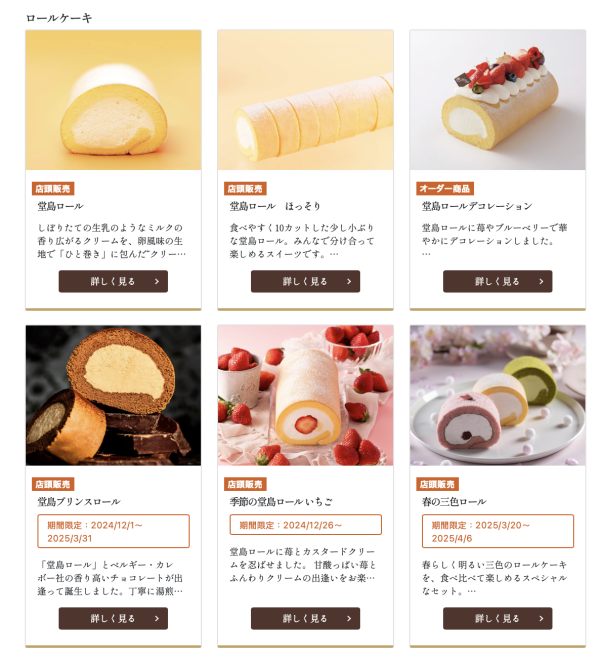See more about 堂島プリンスロール
The height and width of the screenshot is (660, 600).
click(113, 618)
